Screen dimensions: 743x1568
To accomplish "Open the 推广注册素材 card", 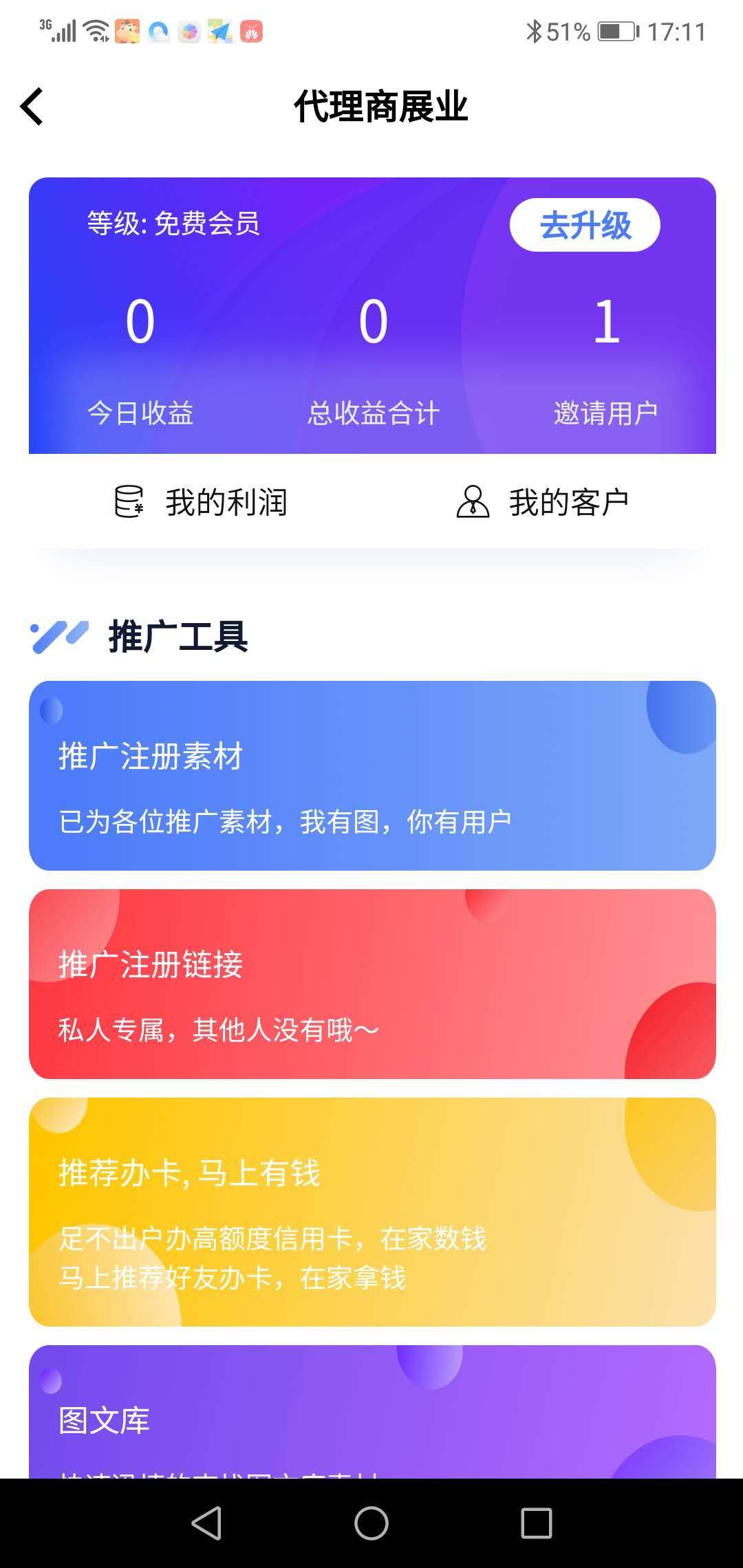I will click(x=371, y=776).
